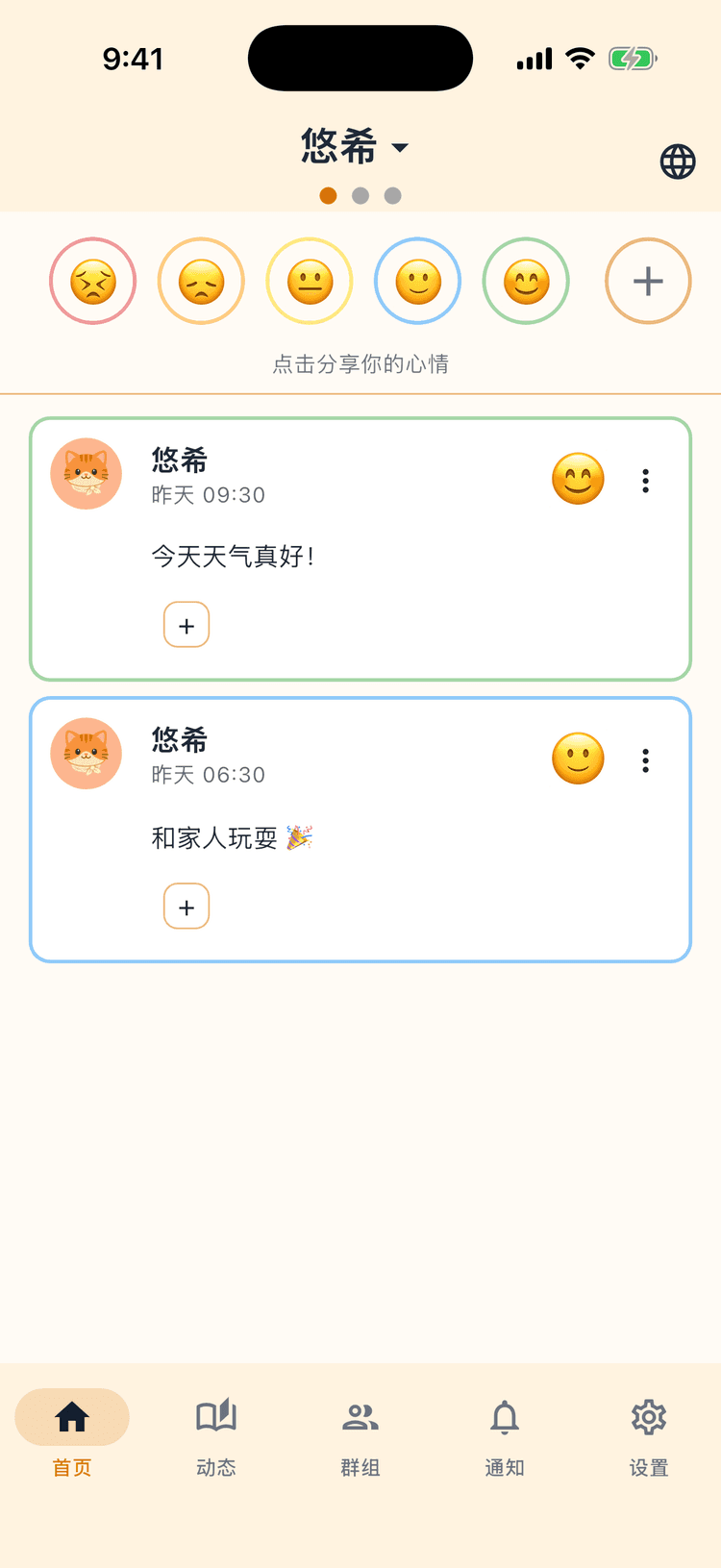The image size is (721, 1568).
Task: Open options menu on 今天天气真好 post
Action: click(645, 481)
